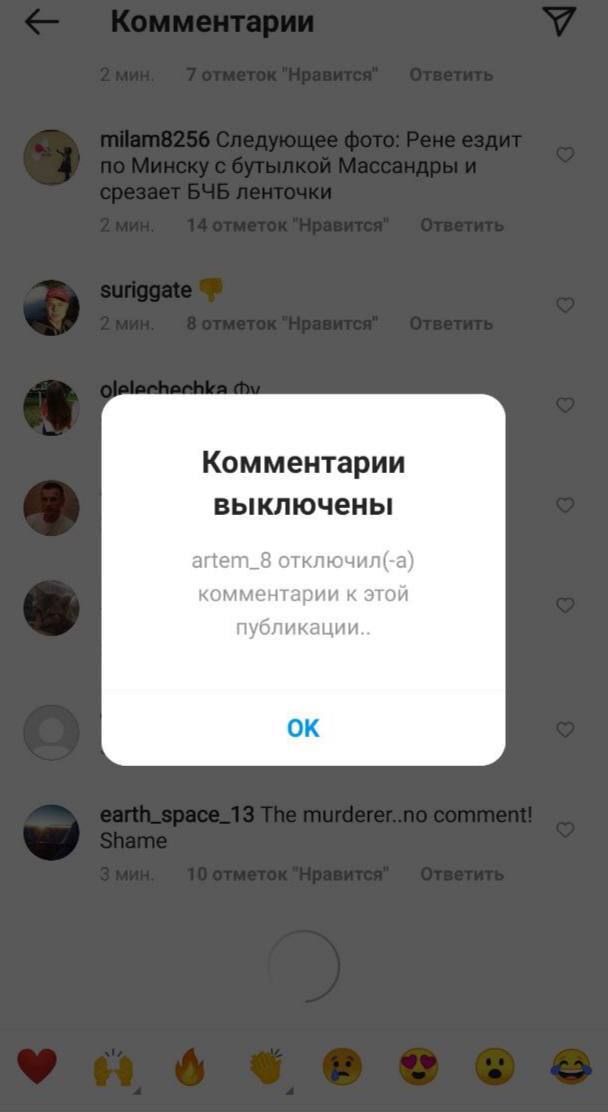Insert the clapping hands emoji
This screenshot has height=1112, width=608.
pyautogui.click(x=266, y=1068)
